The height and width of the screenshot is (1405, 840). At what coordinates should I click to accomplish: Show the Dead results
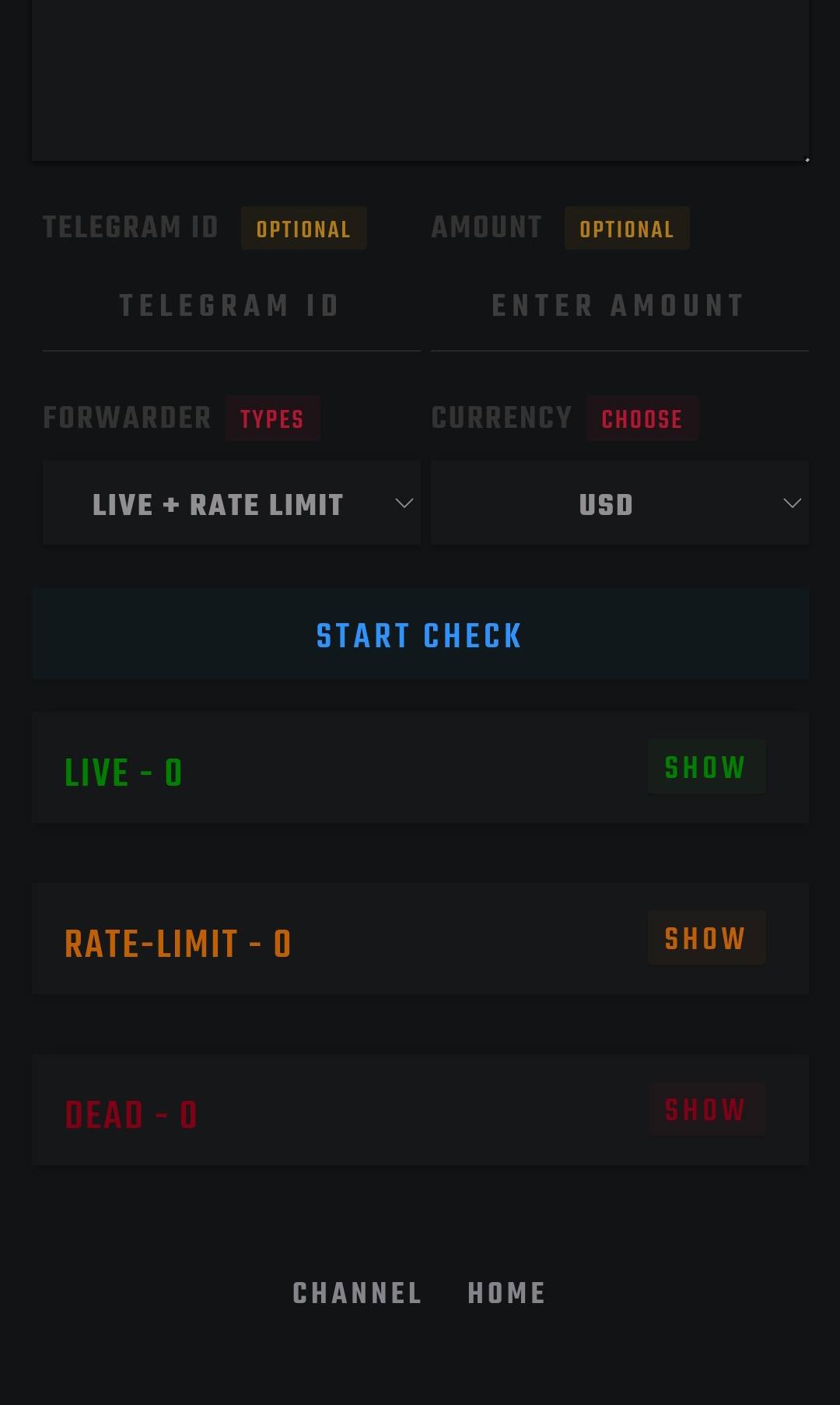(x=705, y=1109)
